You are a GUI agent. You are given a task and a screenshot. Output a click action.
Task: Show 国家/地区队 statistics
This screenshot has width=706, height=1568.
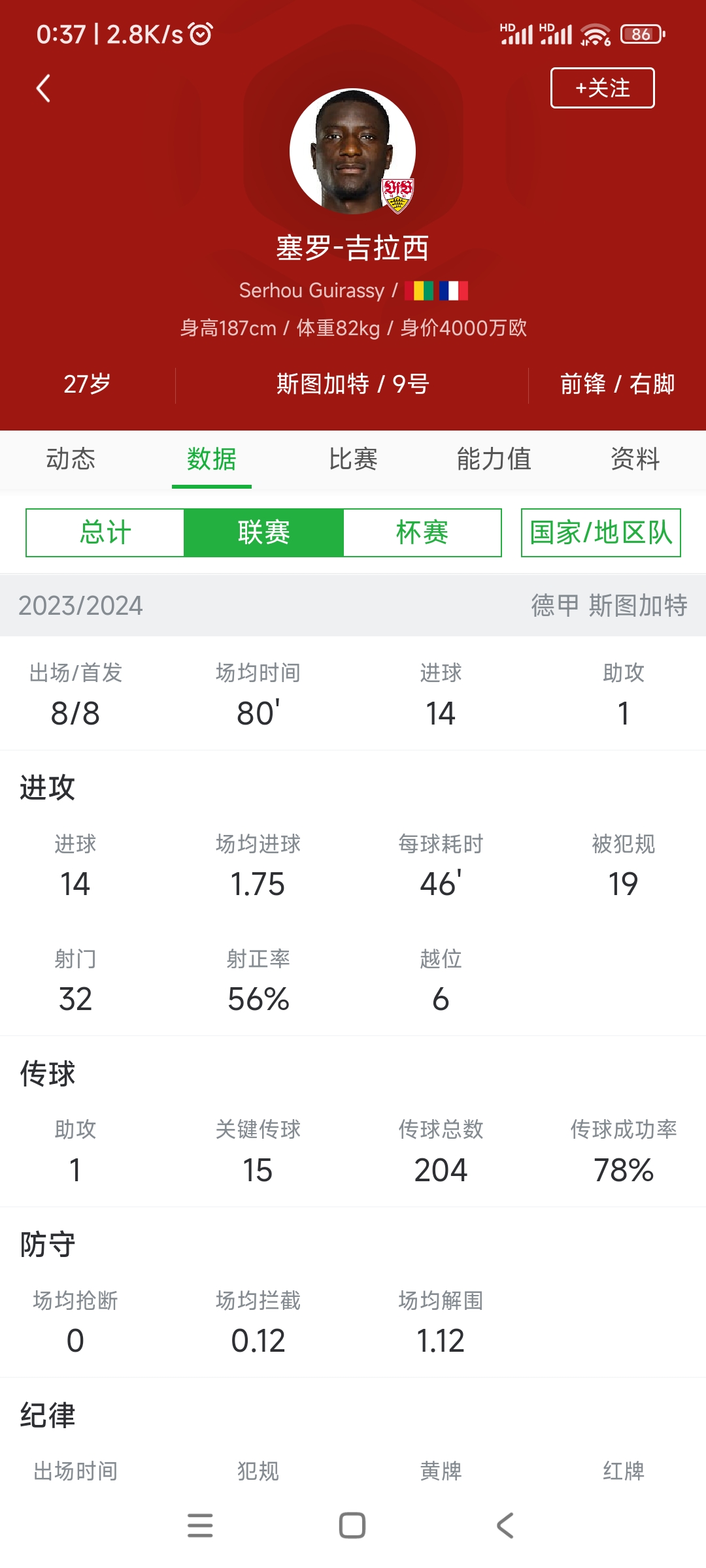tap(601, 532)
